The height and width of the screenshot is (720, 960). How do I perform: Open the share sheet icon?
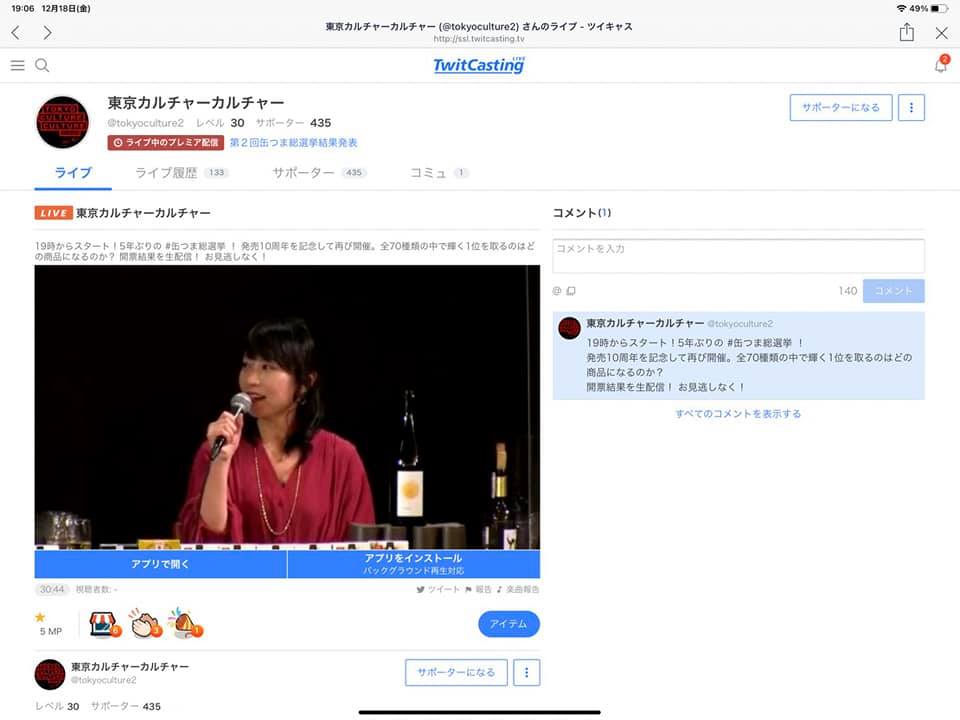[x=906, y=32]
